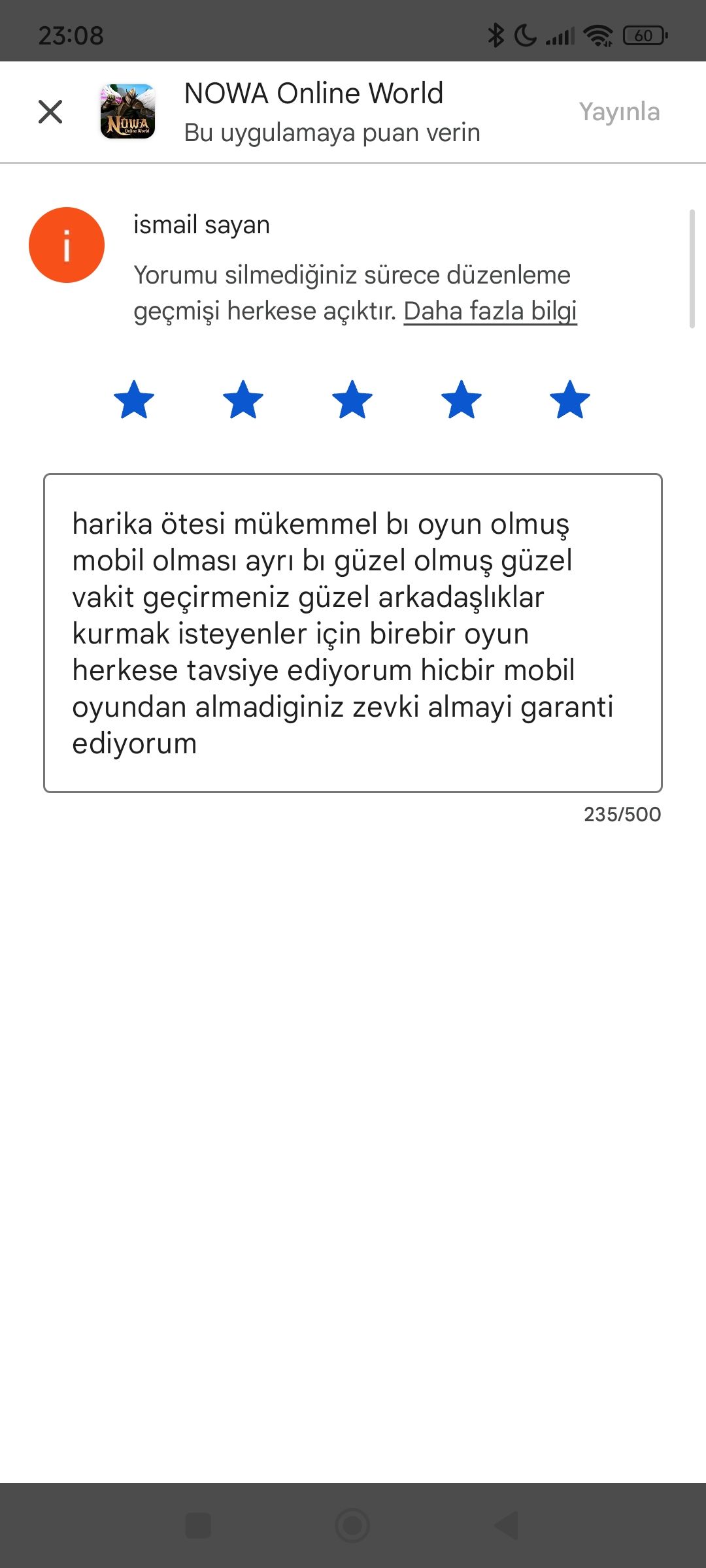Set four-star rating on the review

tap(460, 400)
